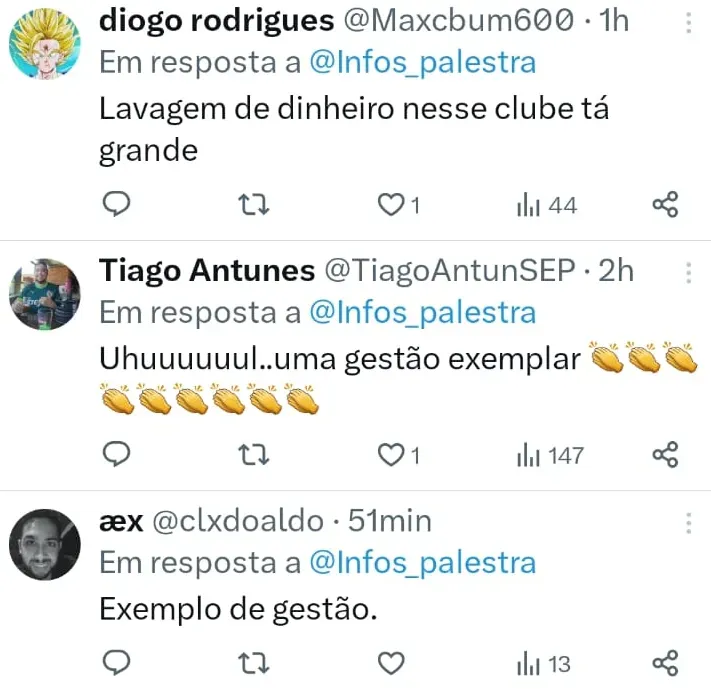Reply to æx's tweet
The height and width of the screenshot is (689, 711).
(x=118, y=662)
